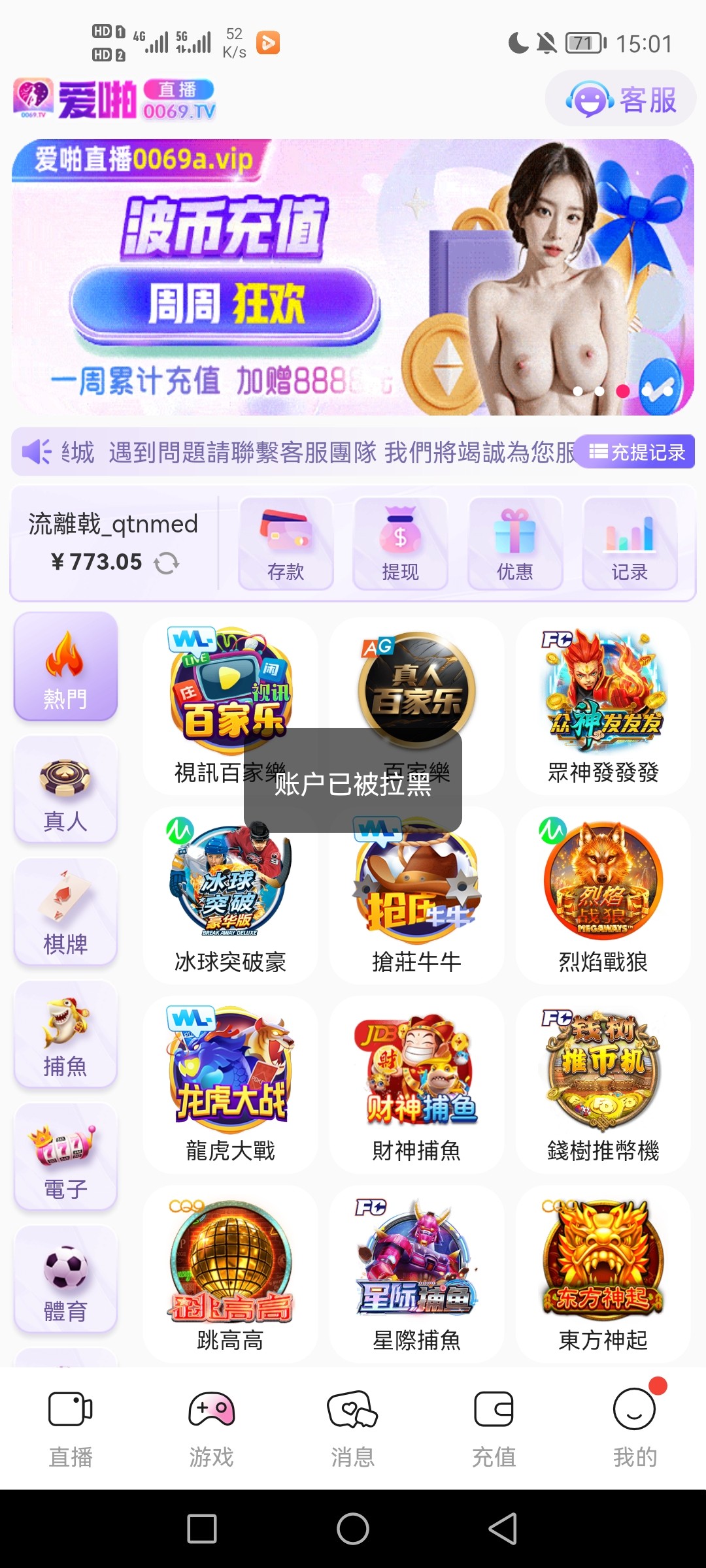Switch to the 直播 tab
This screenshot has height=1568, width=706.
click(71, 1428)
